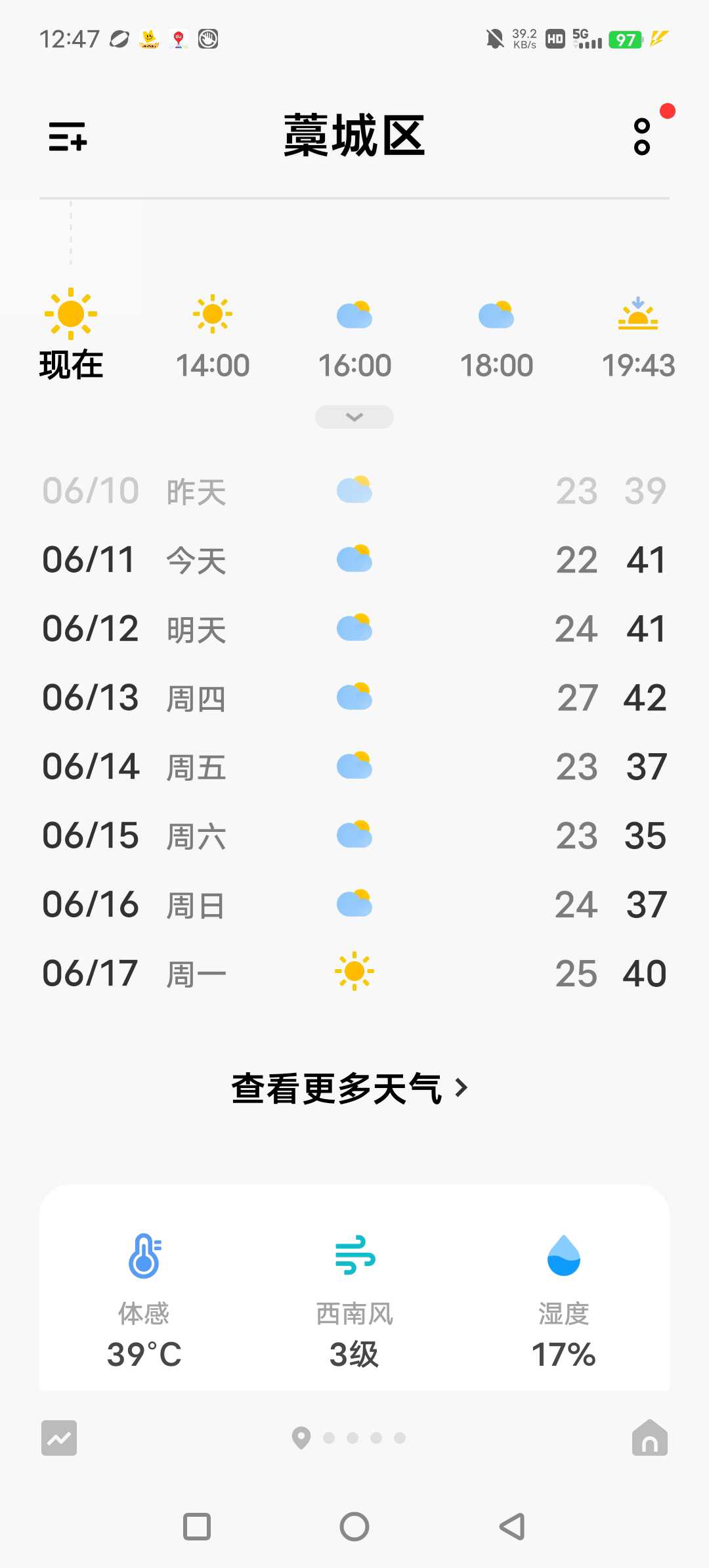709x1568 pixels.
Task: Expand the hourly forecast chevron
Action: click(x=354, y=417)
